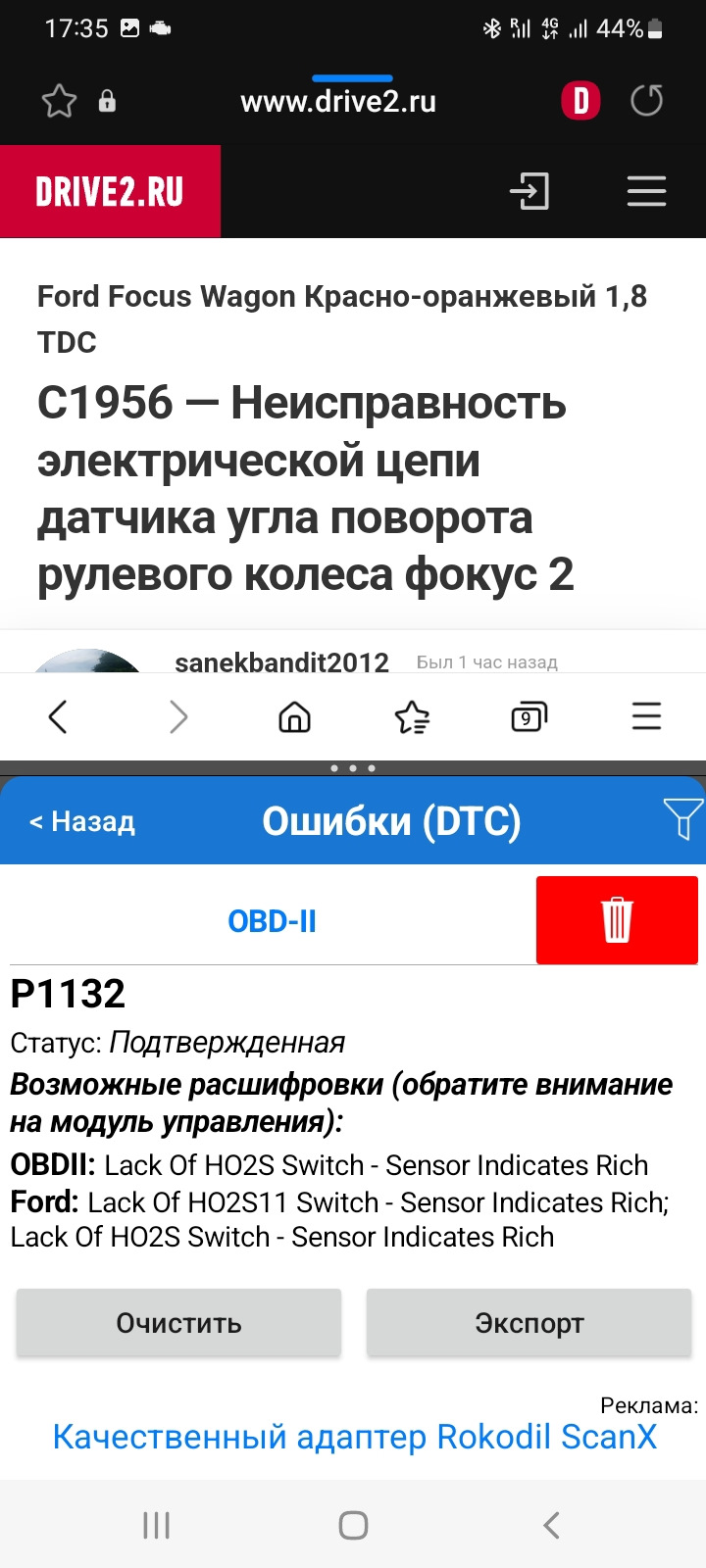Screen dimensions: 706x1568
Task: Open the browser tools menu
Action: tap(646, 717)
